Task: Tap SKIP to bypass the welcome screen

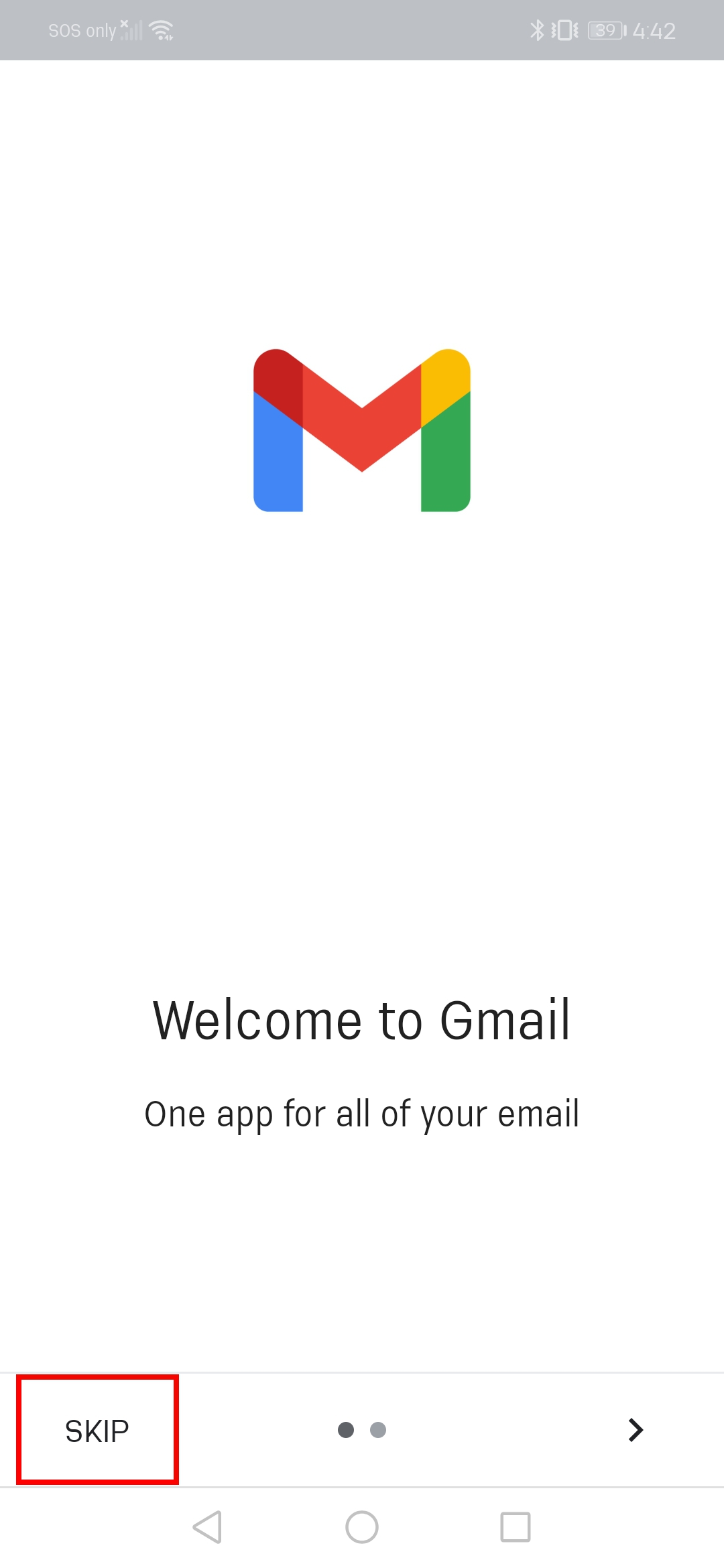Action: tap(97, 1431)
